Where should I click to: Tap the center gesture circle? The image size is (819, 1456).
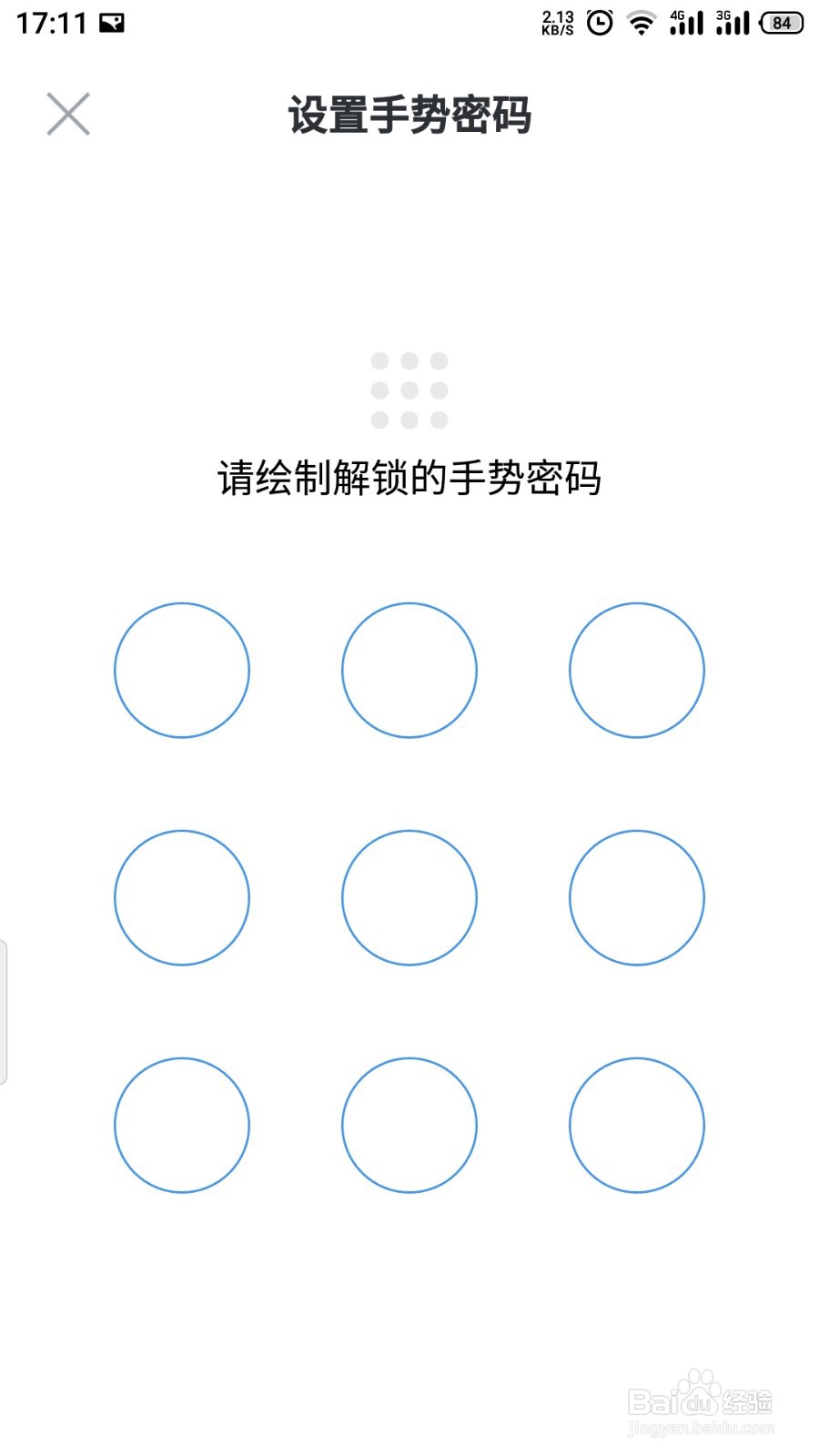[409, 897]
